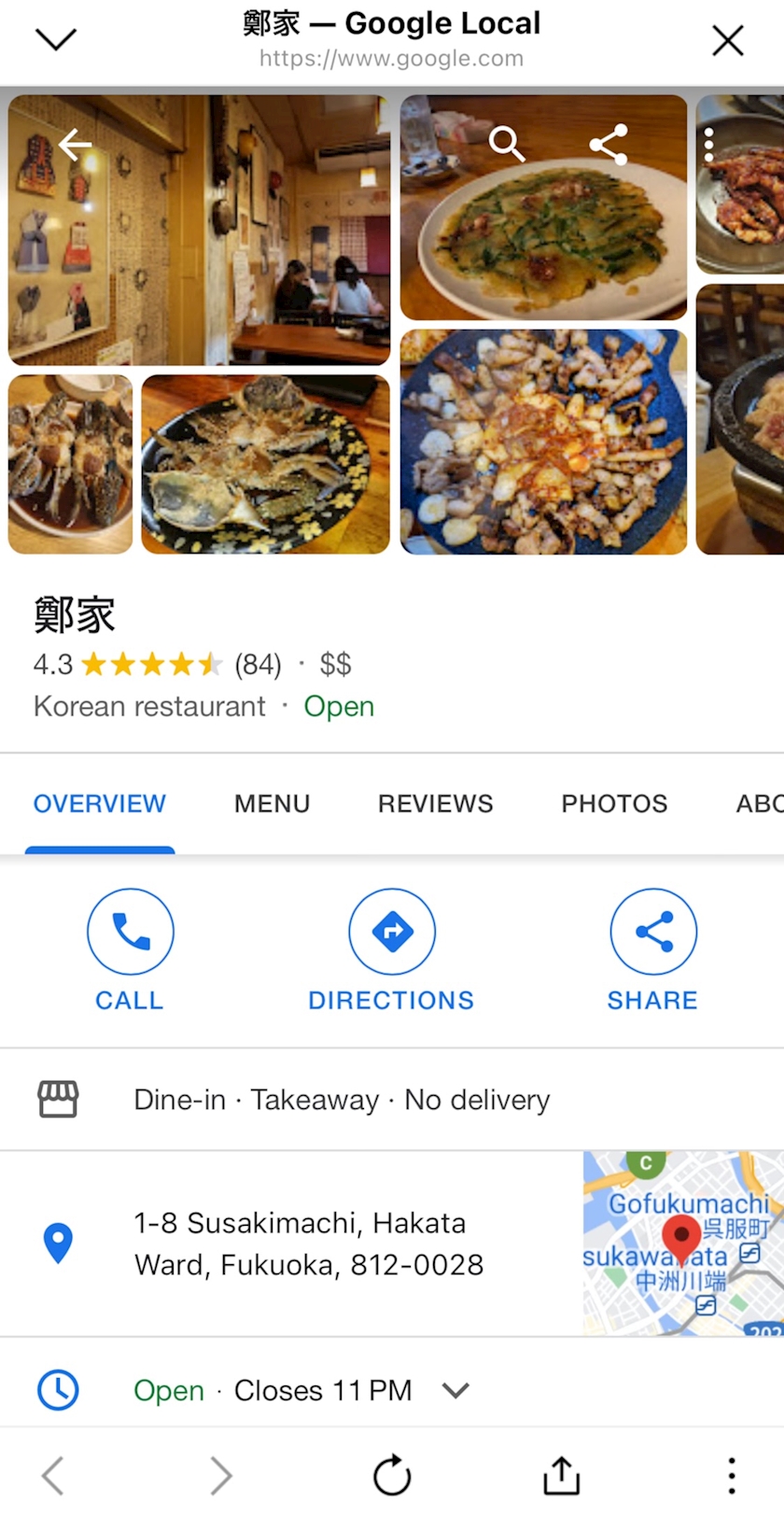Call the restaurant
The height and width of the screenshot is (1518, 784).
130,949
